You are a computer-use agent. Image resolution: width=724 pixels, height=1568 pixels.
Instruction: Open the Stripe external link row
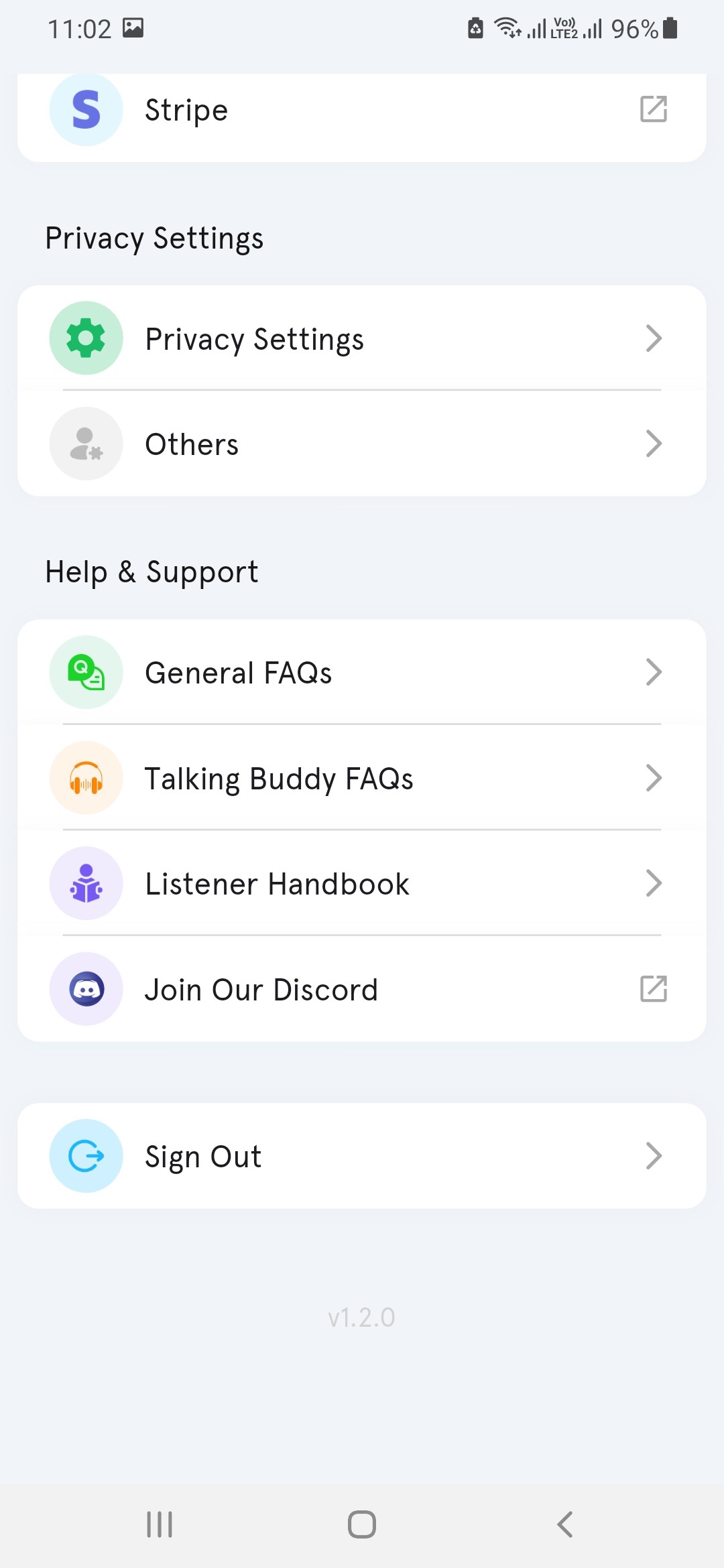pos(362,111)
